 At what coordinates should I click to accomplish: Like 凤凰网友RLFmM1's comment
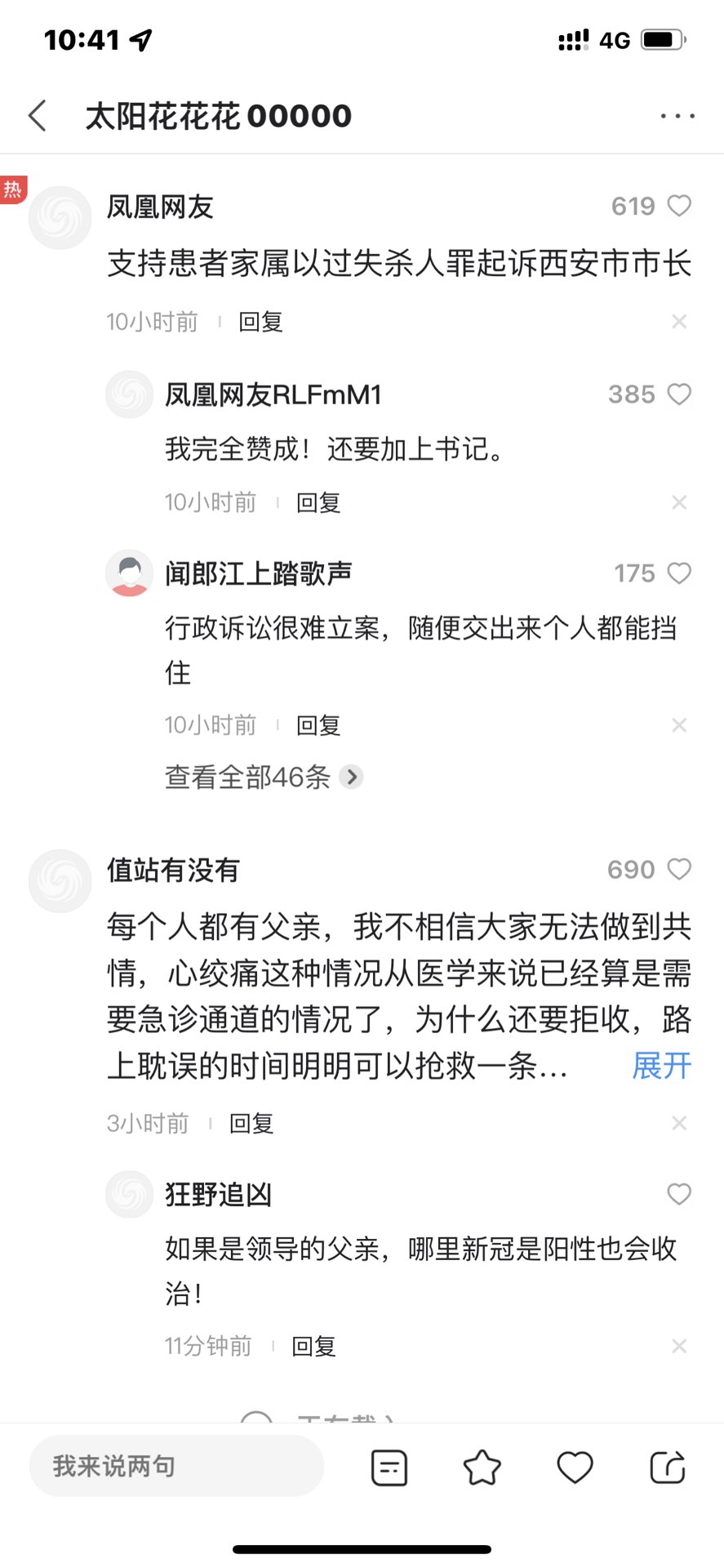click(679, 394)
